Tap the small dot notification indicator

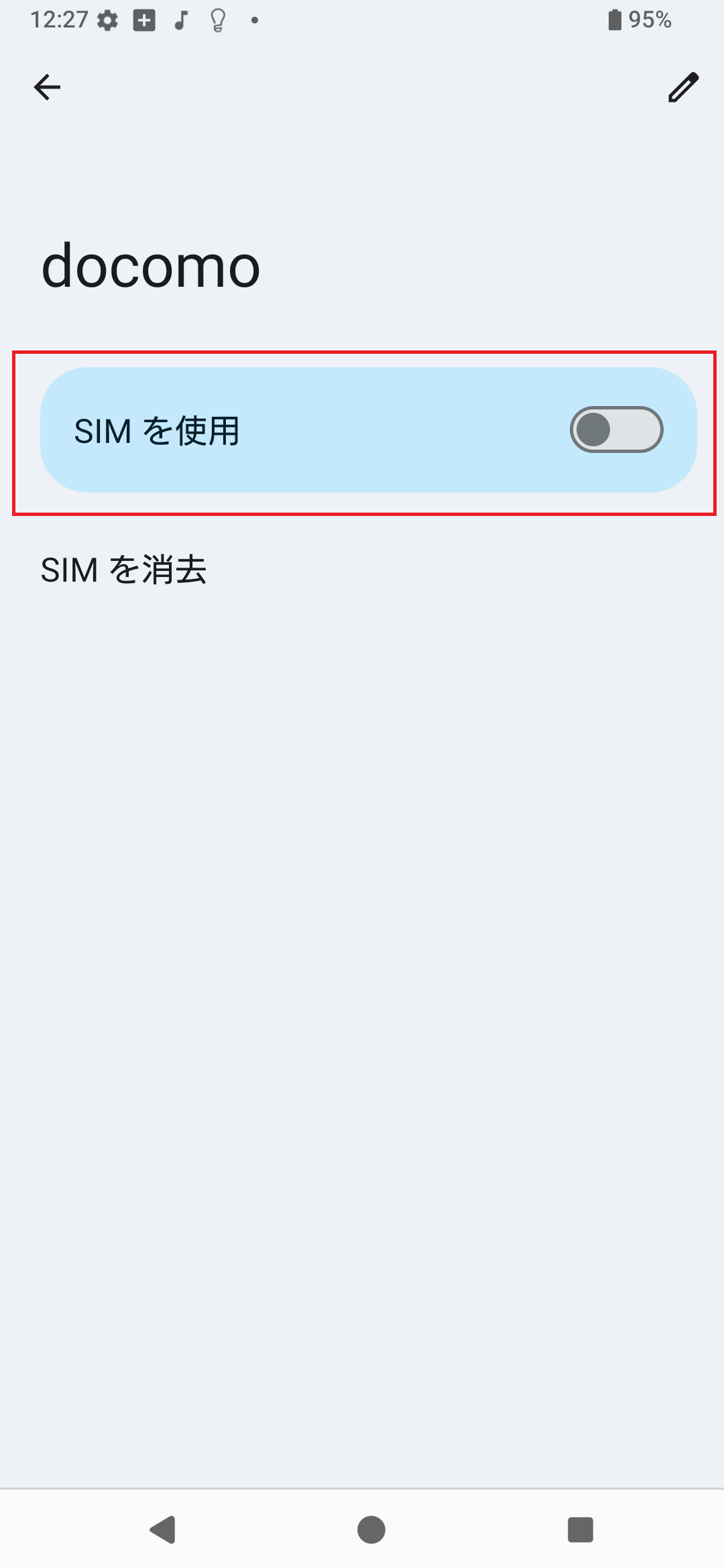coord(255,21)
